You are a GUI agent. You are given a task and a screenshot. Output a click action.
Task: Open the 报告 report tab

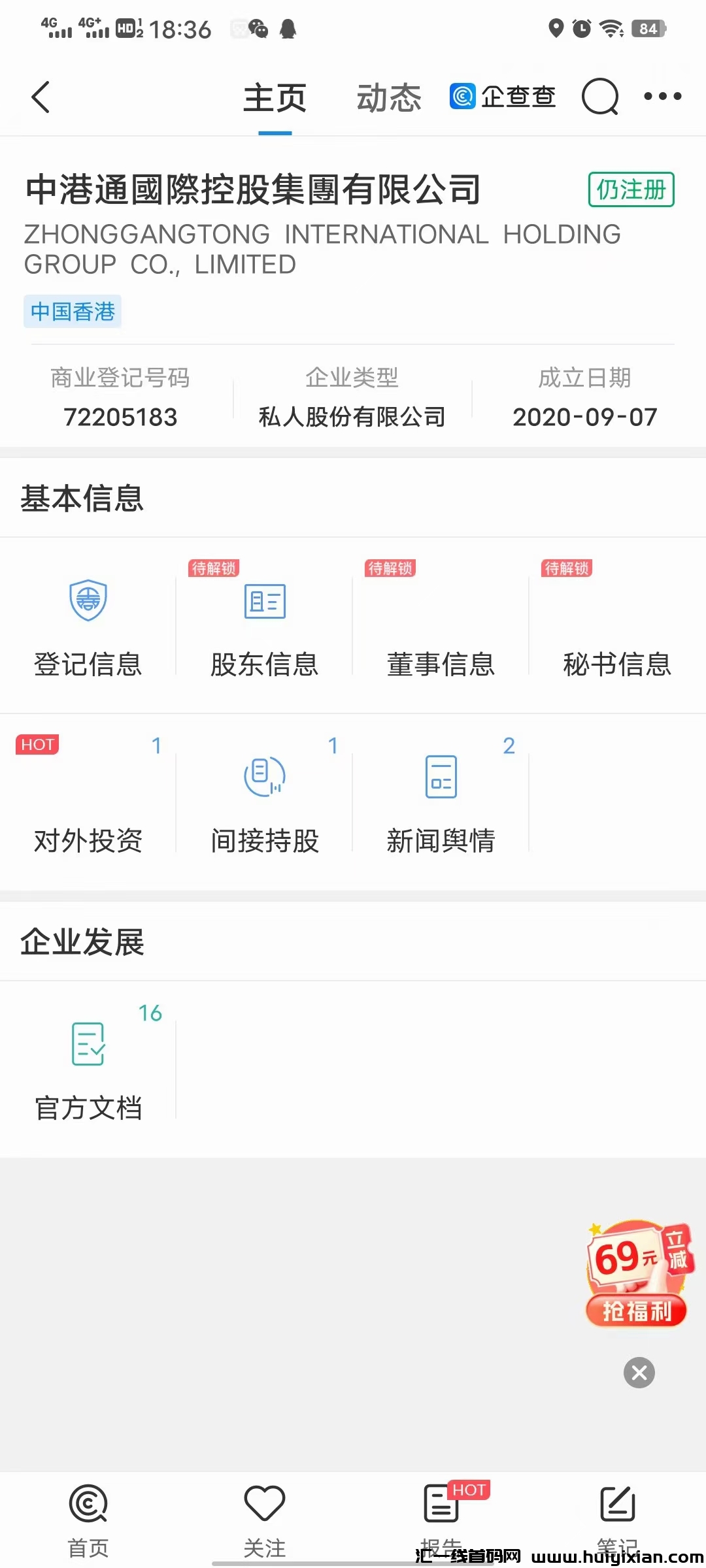pos(441,1516)
